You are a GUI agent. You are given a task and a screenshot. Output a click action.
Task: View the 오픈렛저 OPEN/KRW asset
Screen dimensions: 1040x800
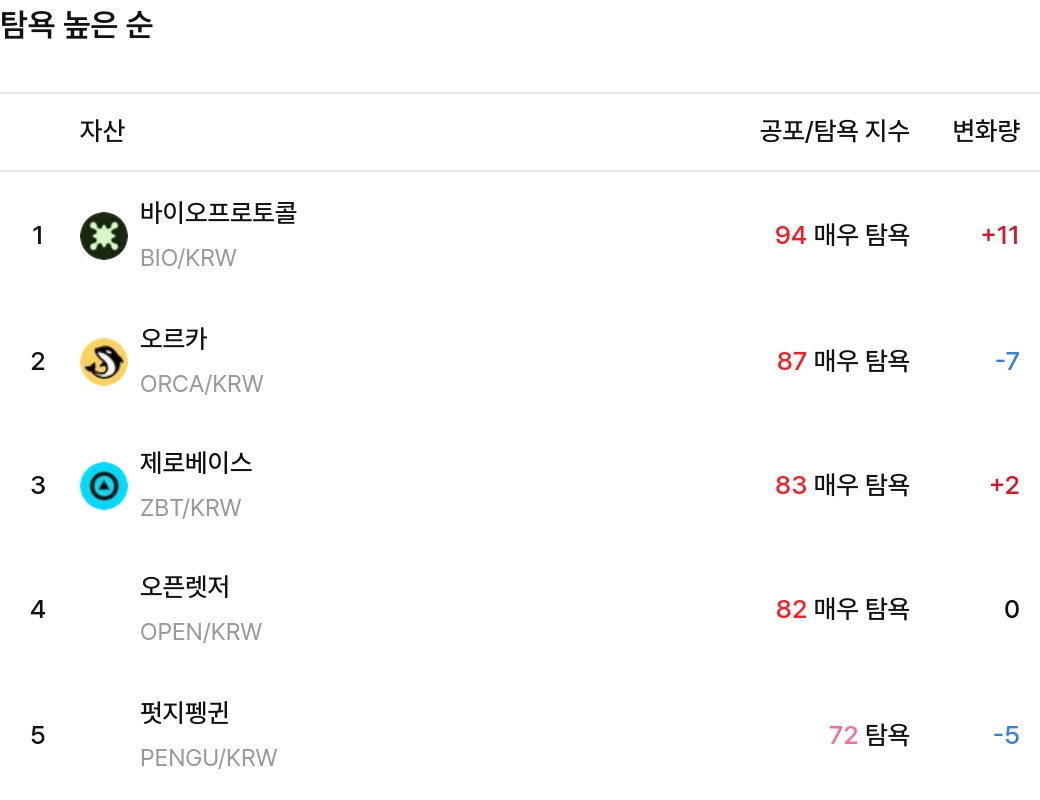200,609
